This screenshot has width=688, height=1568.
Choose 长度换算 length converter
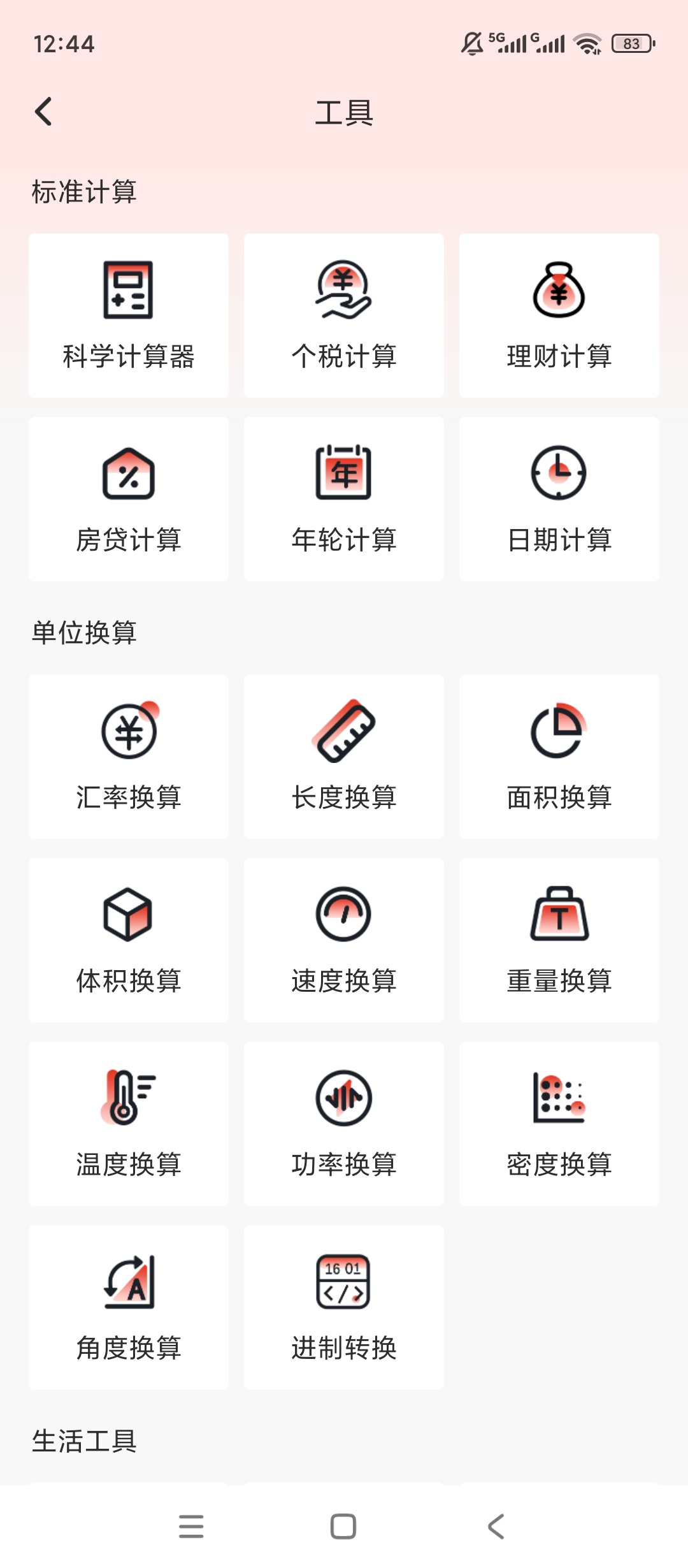344,757
